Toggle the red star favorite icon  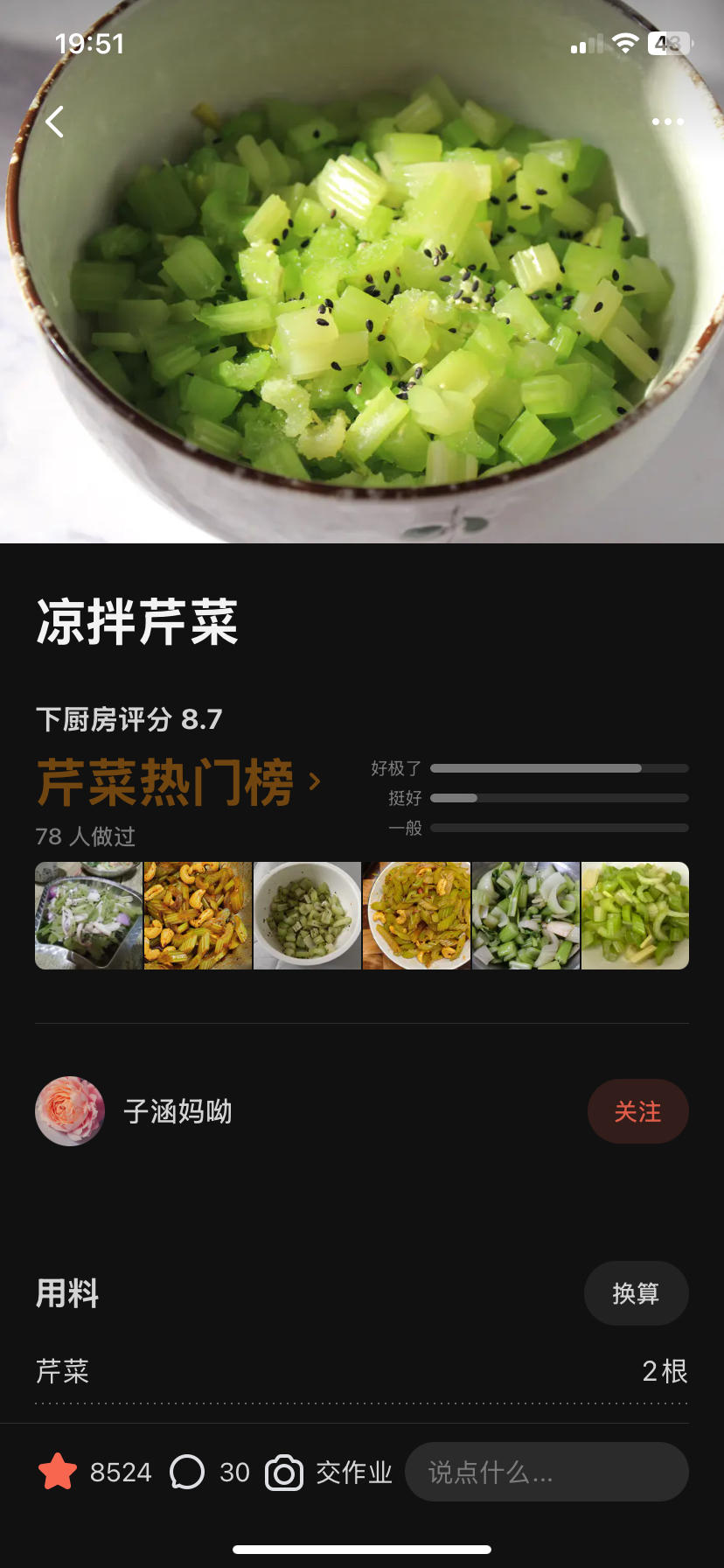tap(58, 1472)
